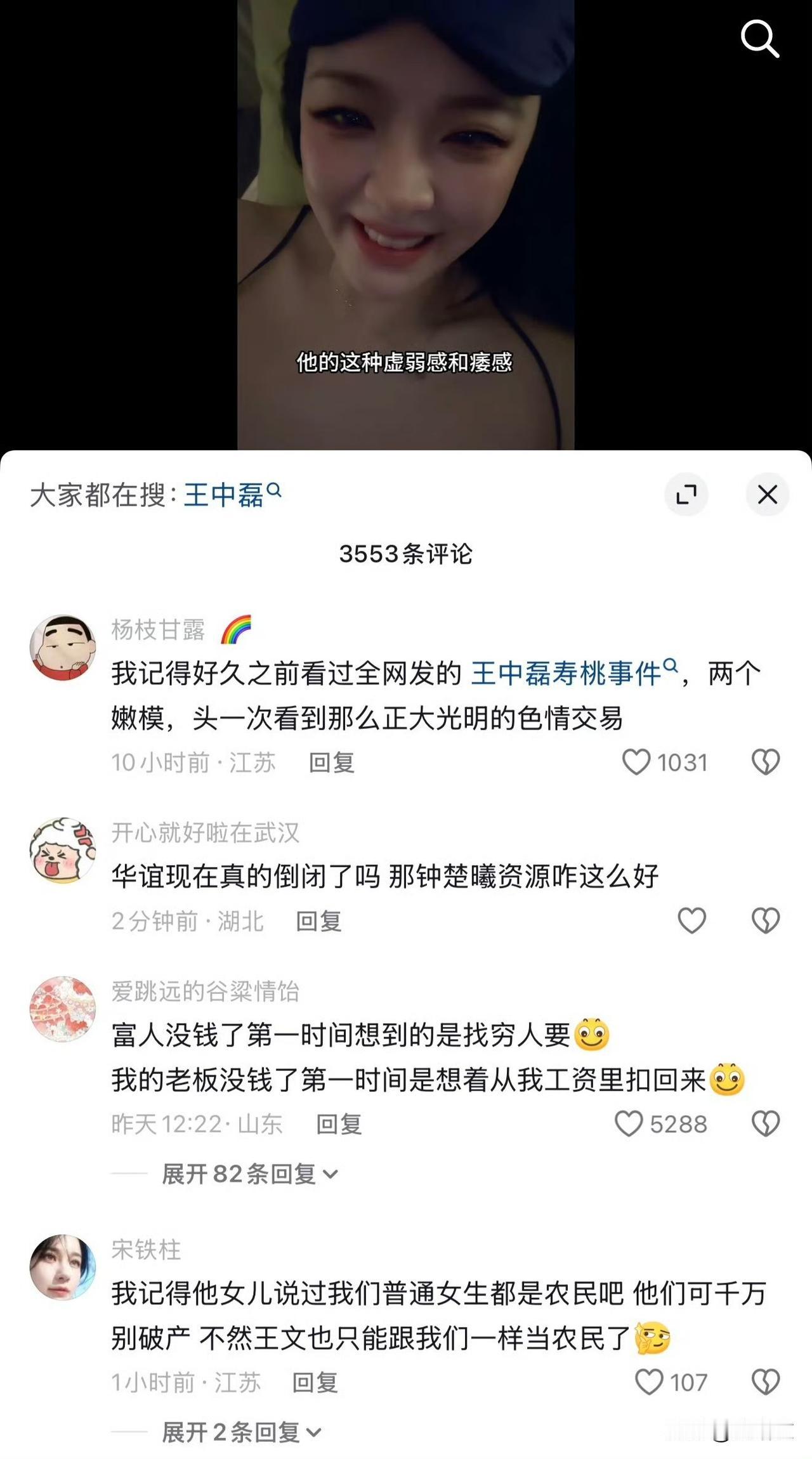Close the comments panel with the X
Screen dimensions: 812x1459
(x=768, y=495)
